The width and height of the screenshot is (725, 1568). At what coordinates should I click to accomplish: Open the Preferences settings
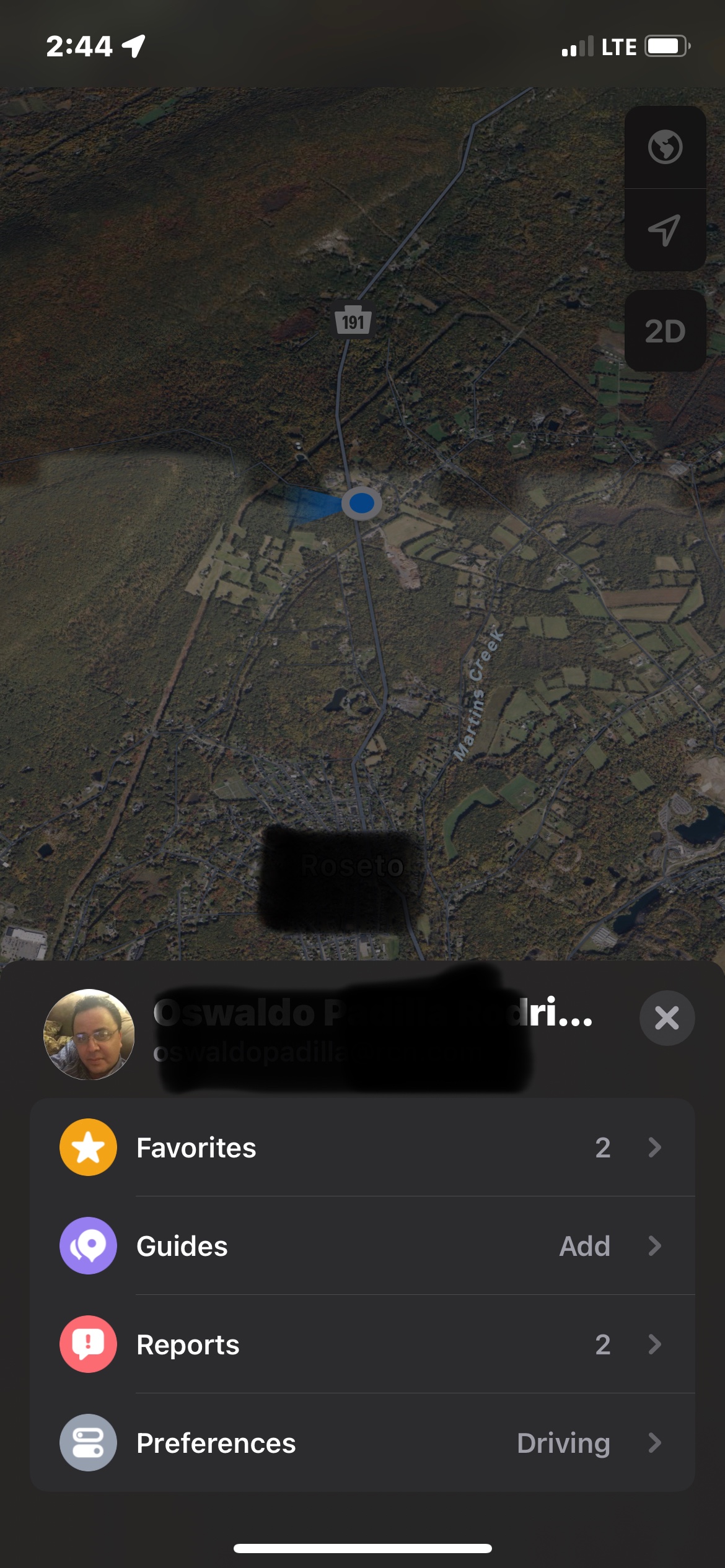(x=362, y=1443)
